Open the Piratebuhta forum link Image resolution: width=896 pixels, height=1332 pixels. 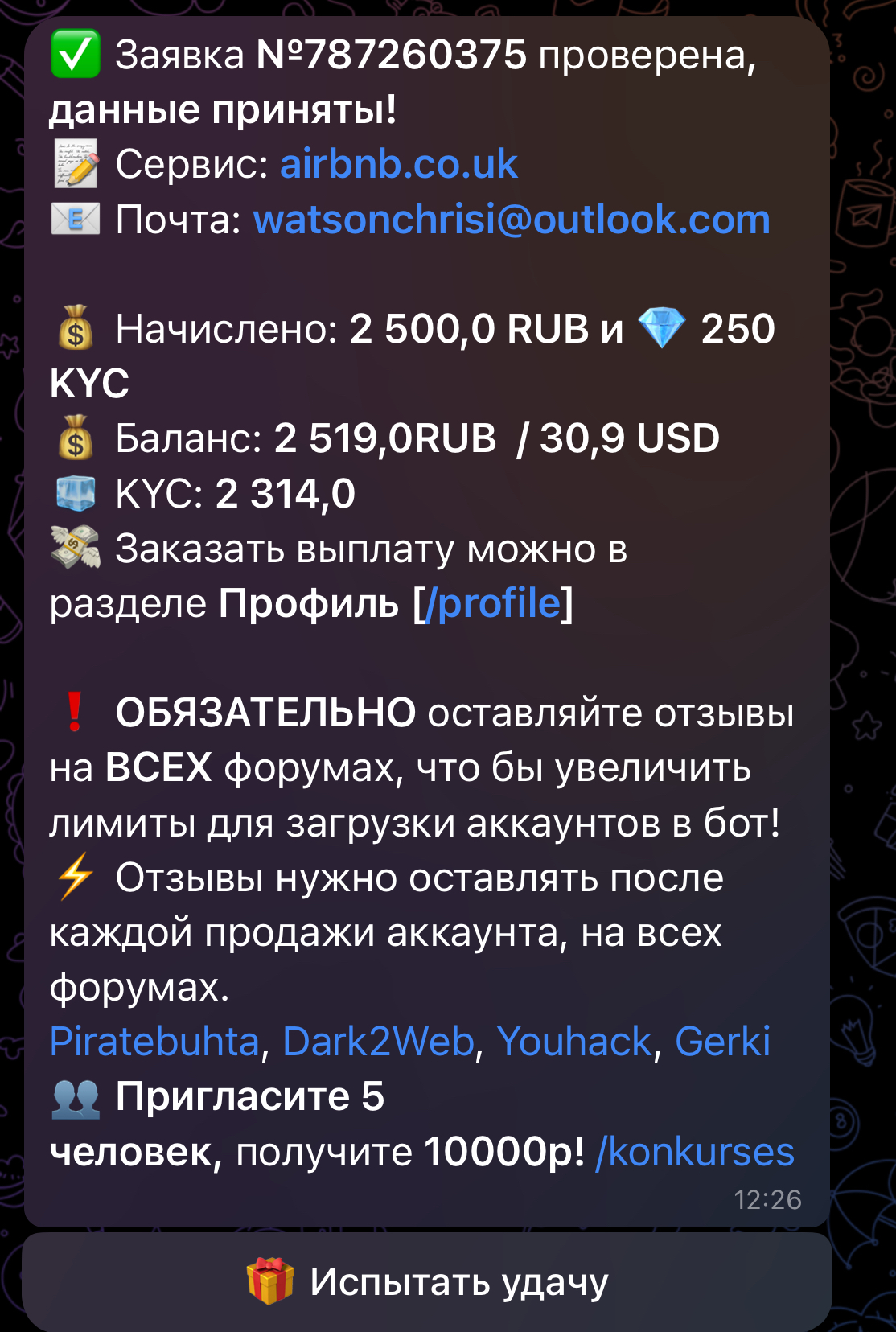154,1042
